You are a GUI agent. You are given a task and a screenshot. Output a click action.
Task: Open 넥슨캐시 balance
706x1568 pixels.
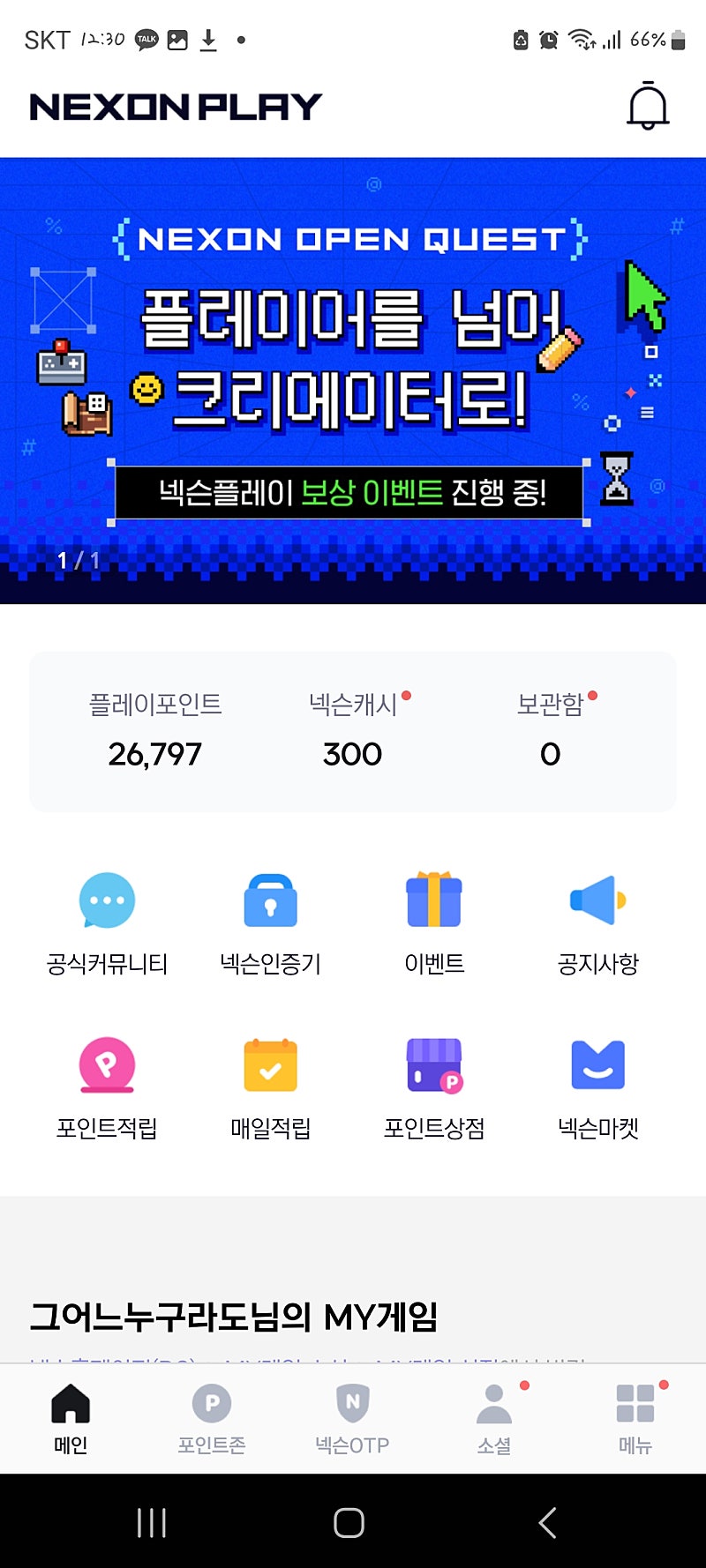point(353,730)
